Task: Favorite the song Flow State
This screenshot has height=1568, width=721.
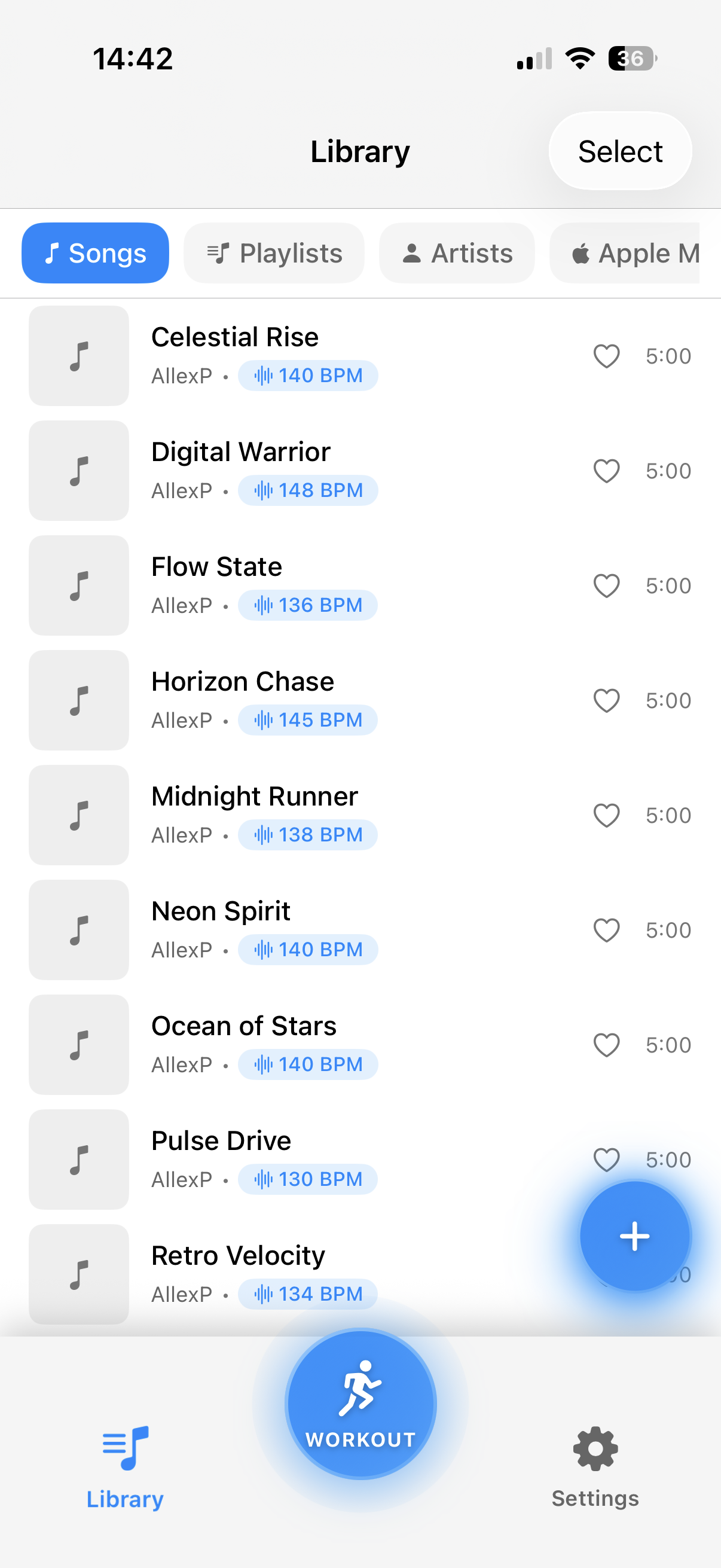Action: pyautogui.click(x=606, y=585)
